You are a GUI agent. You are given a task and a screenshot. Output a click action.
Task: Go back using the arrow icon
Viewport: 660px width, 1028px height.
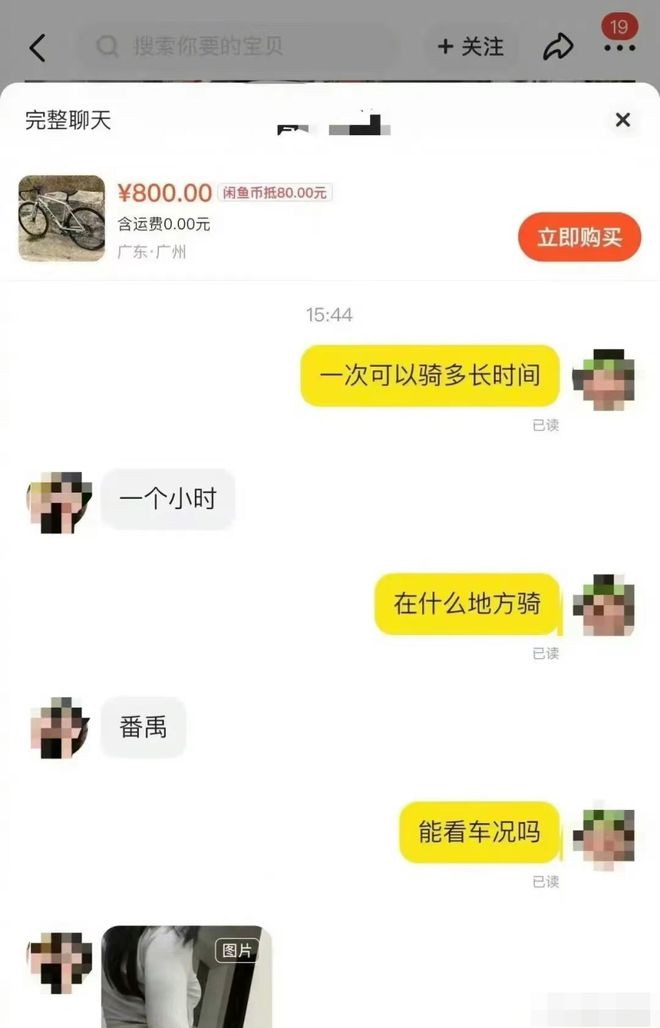[x=38, y=47]
